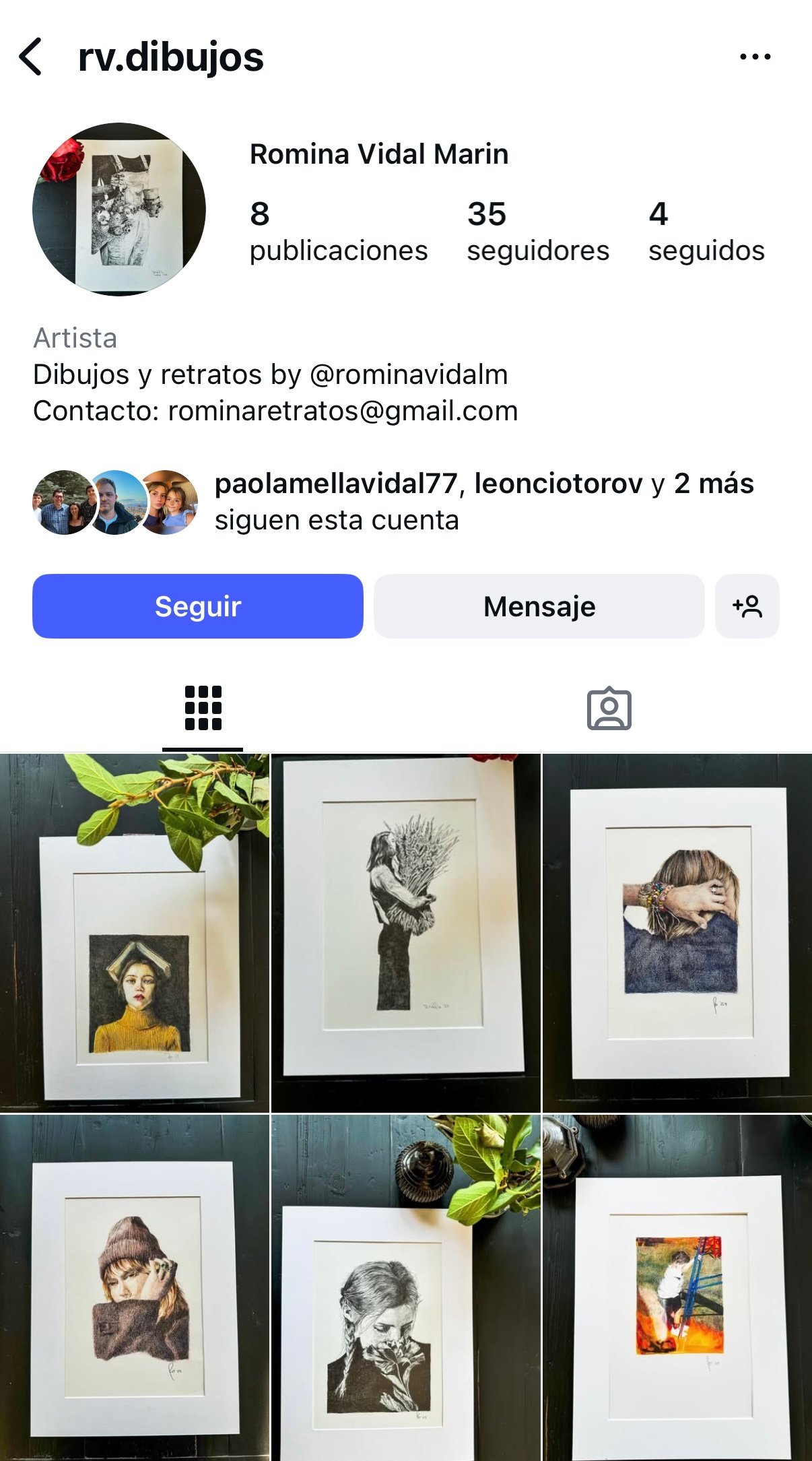The height and width of the screenshot is (1461, 812).
Task: Open the braided hair smelling flower post
Action: pos(405,1287)
